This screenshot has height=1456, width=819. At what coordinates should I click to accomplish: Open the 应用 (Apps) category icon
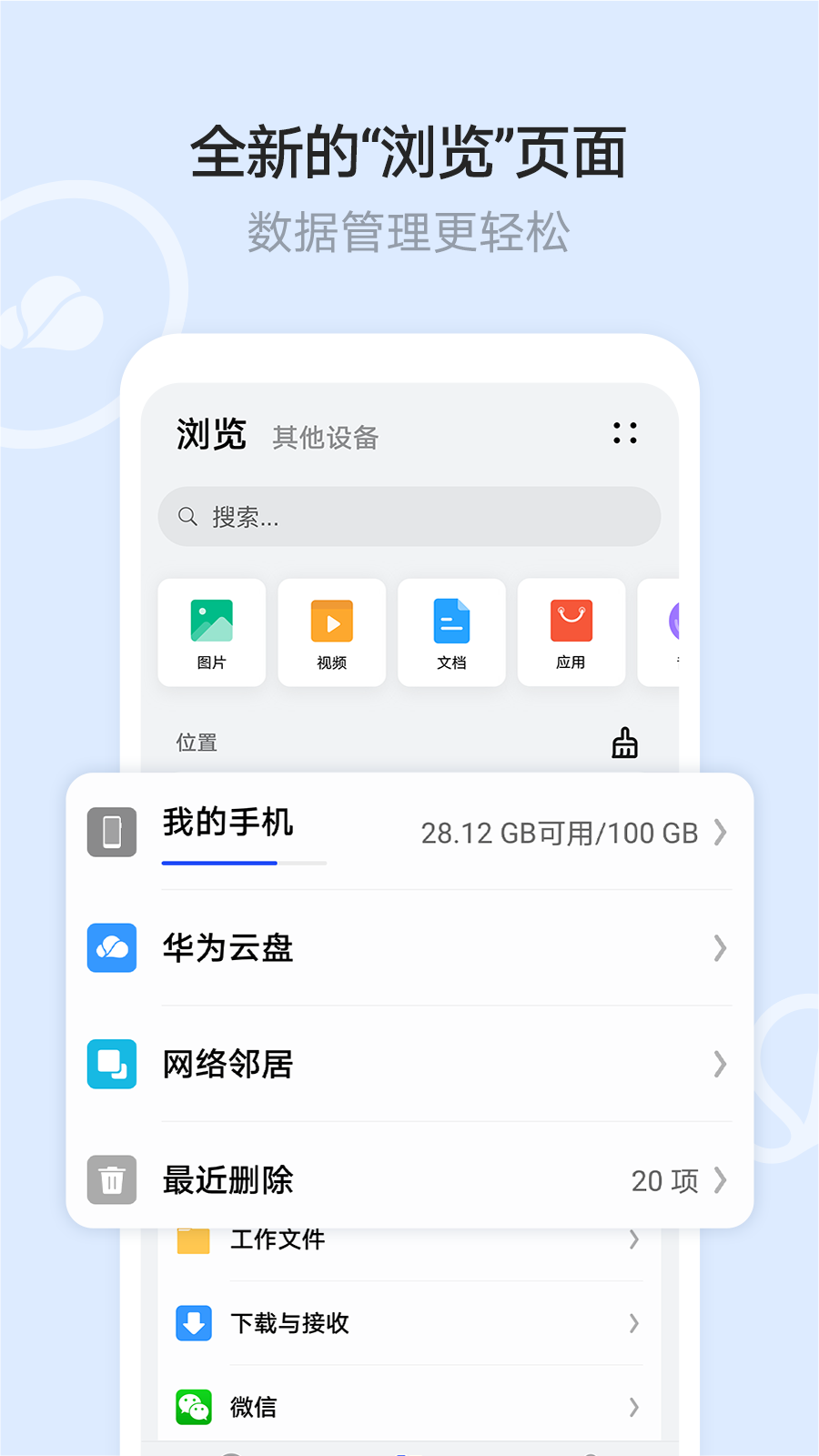point(571,622)
